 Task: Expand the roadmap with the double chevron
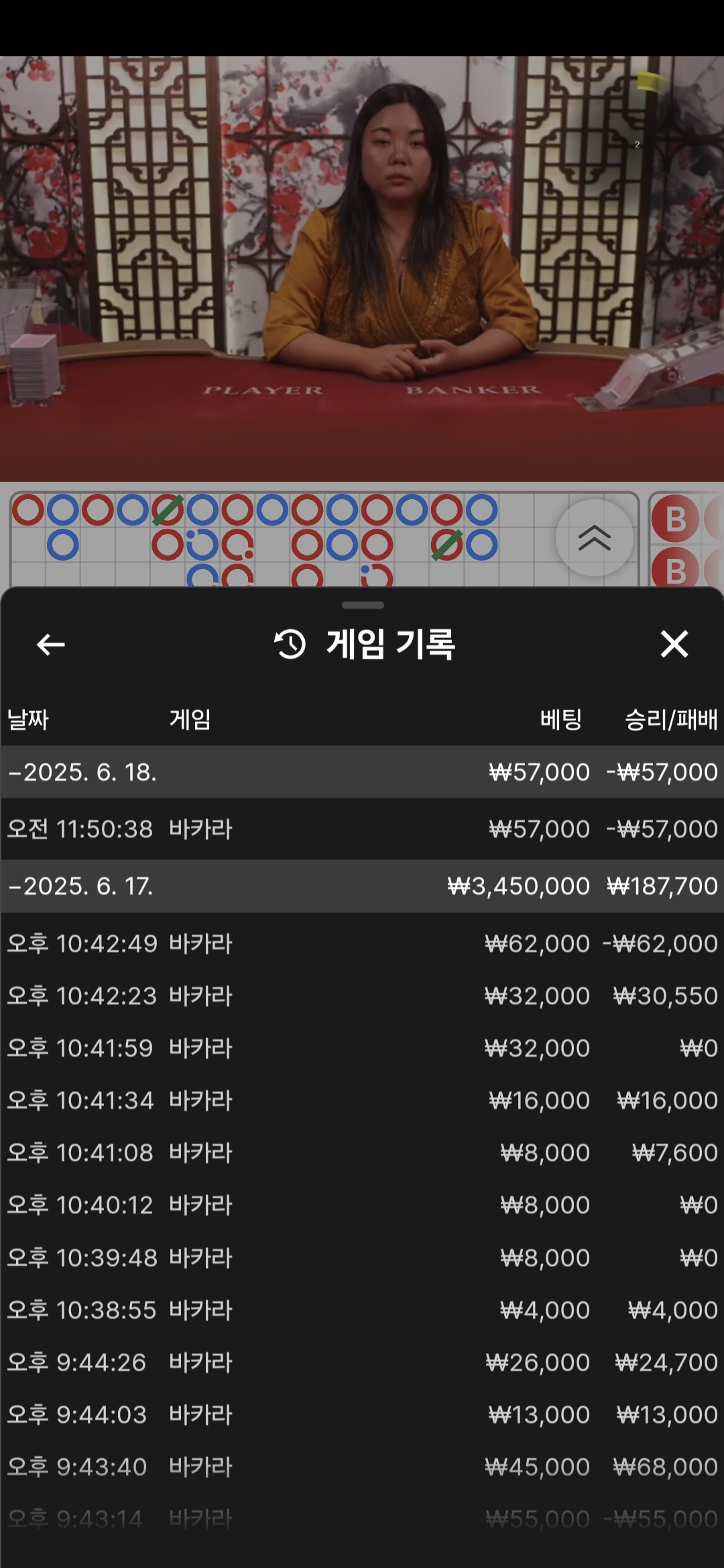point(594,537)
